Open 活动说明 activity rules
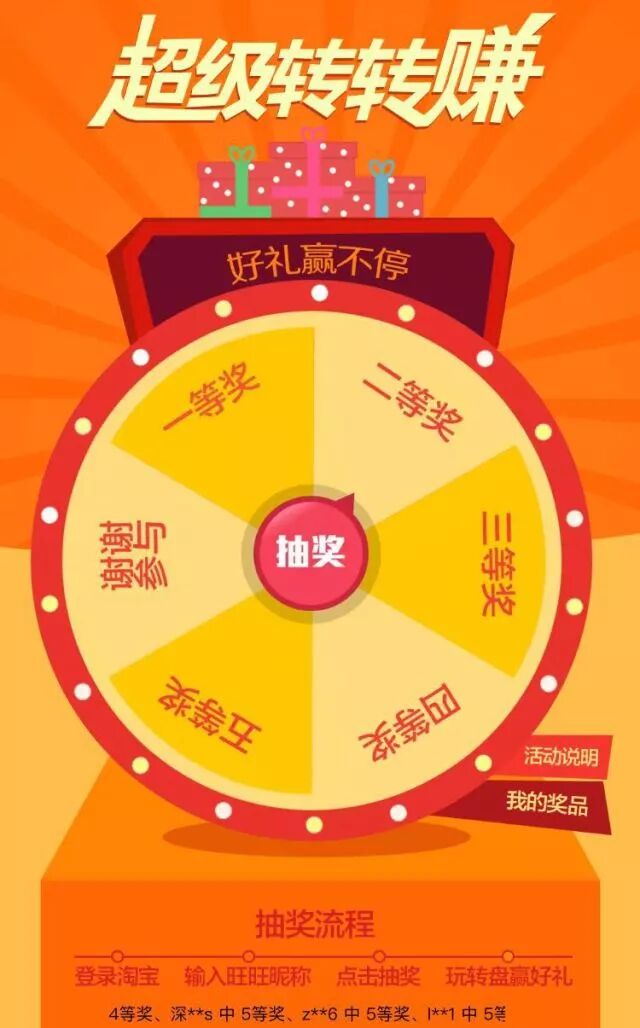This screenshot has height=1028, width=640. (561, 757)
